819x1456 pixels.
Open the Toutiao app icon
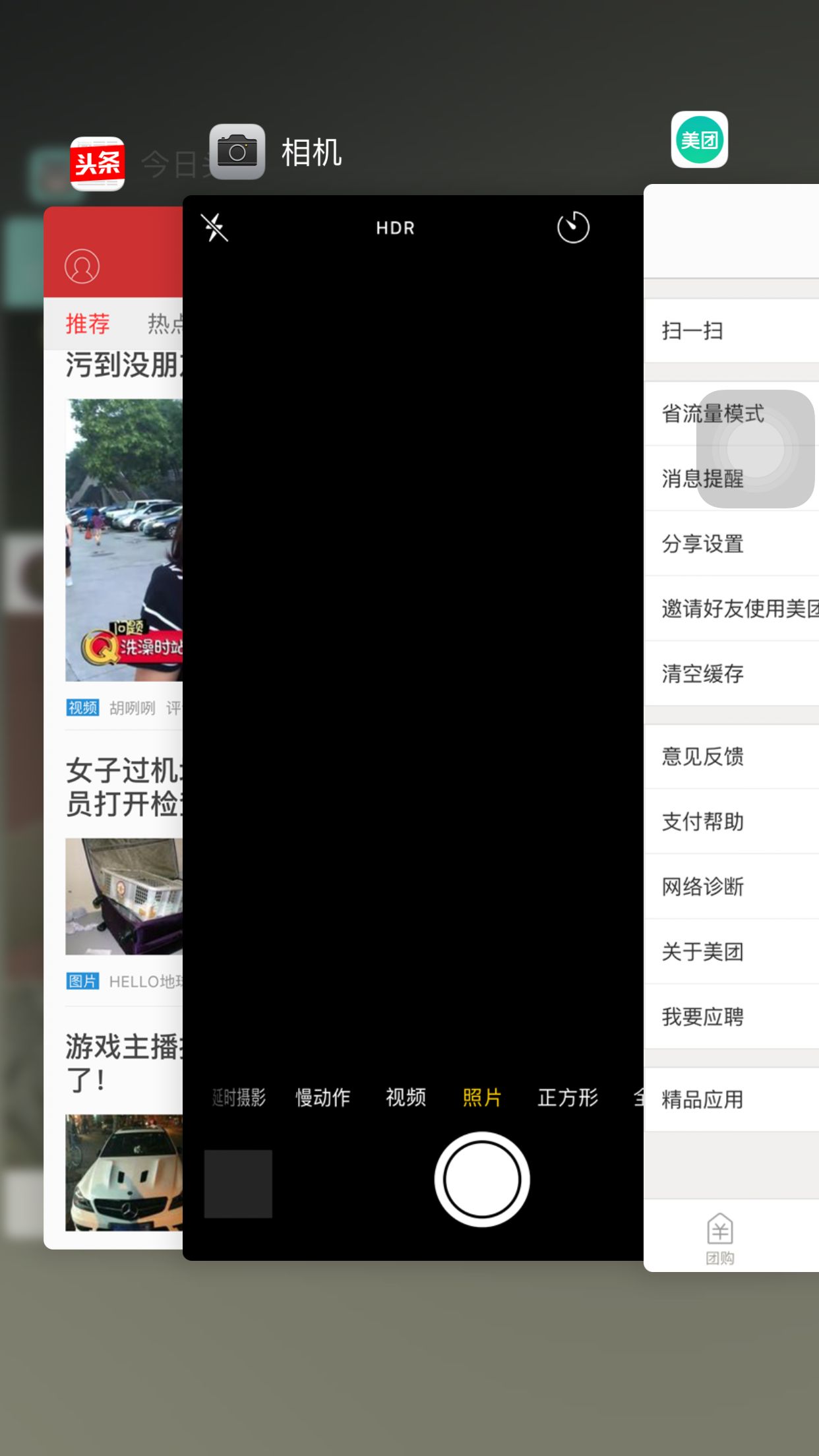pyautogui.click(x=98, y=164)
